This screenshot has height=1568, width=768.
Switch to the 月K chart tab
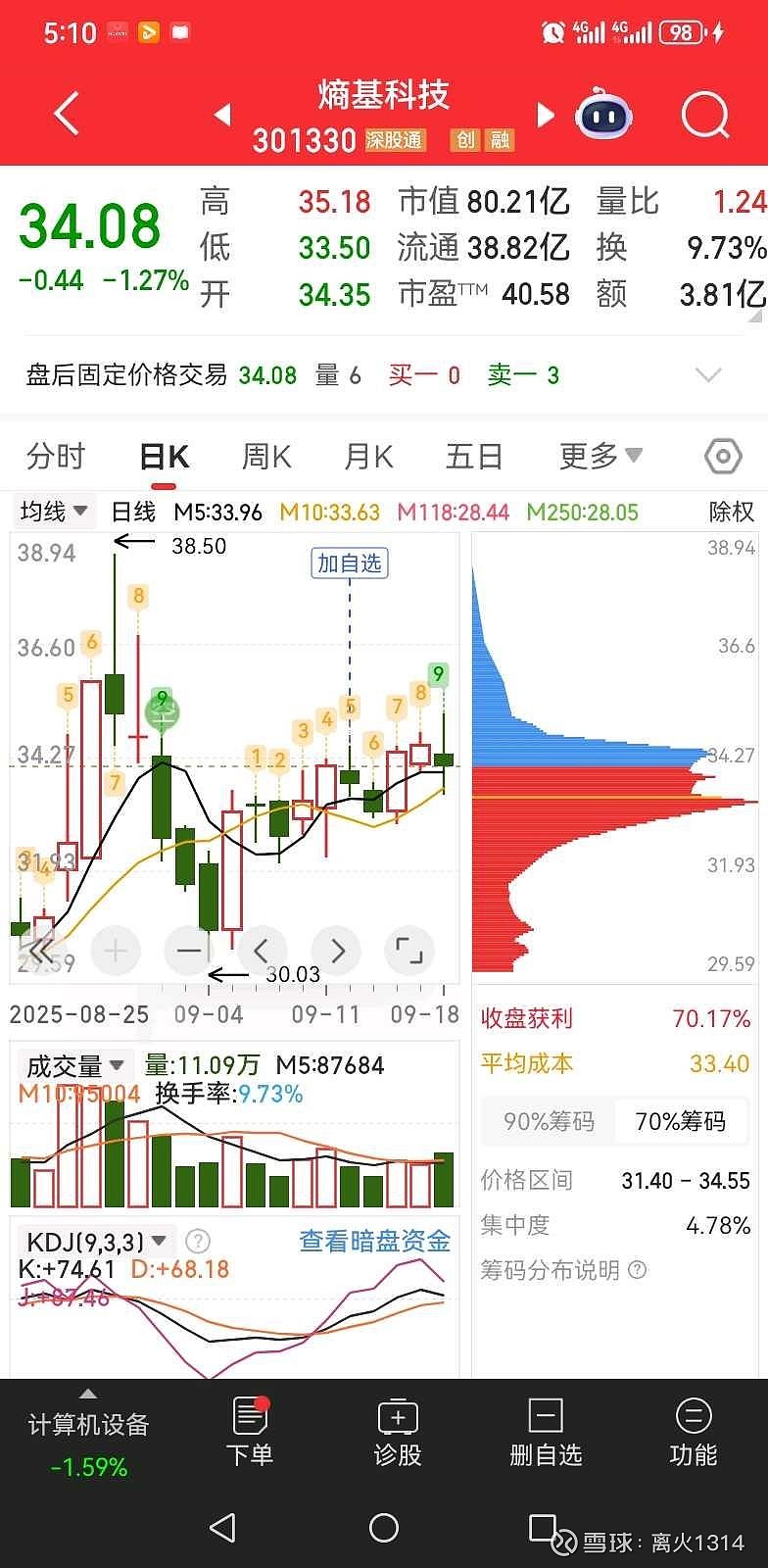[368, 456]
